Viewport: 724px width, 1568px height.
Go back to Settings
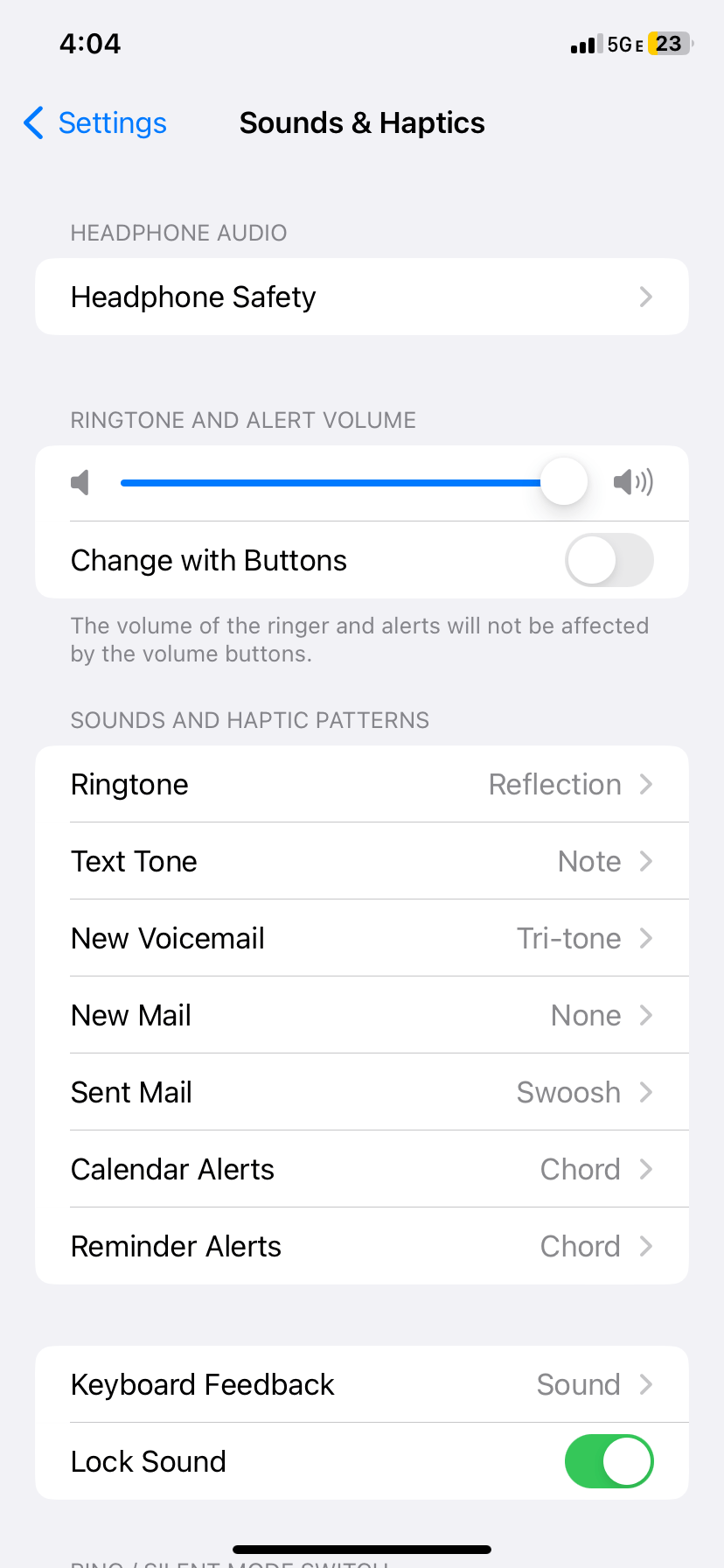(x=96, y=123)
